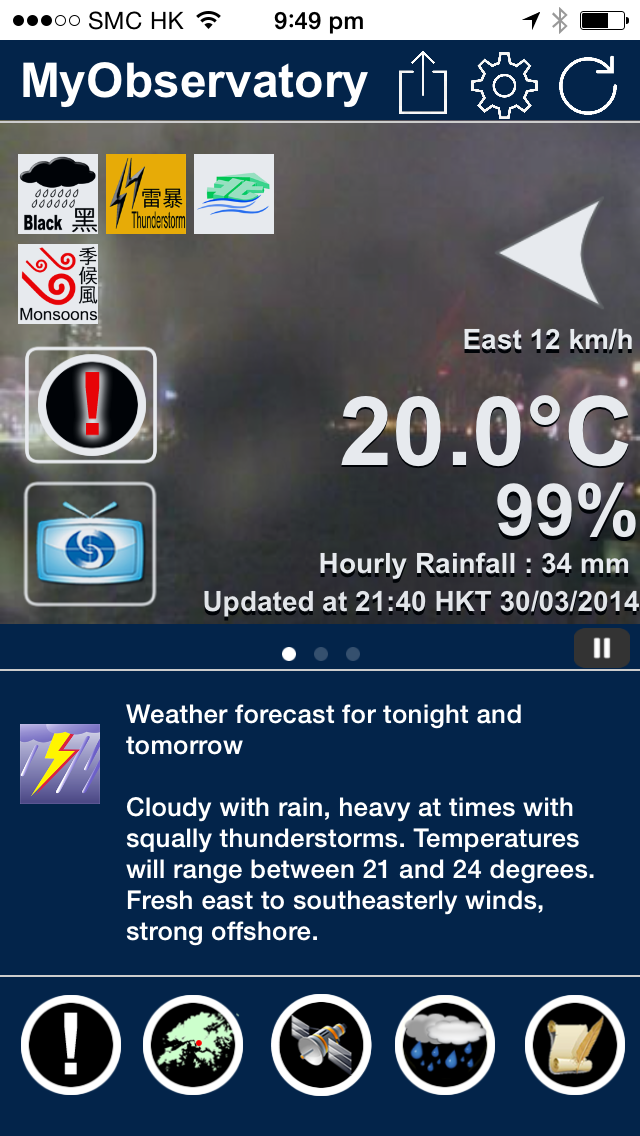Show the rainfall cloud forecast
640x1136 pixels.
(x=445, y=1045)
